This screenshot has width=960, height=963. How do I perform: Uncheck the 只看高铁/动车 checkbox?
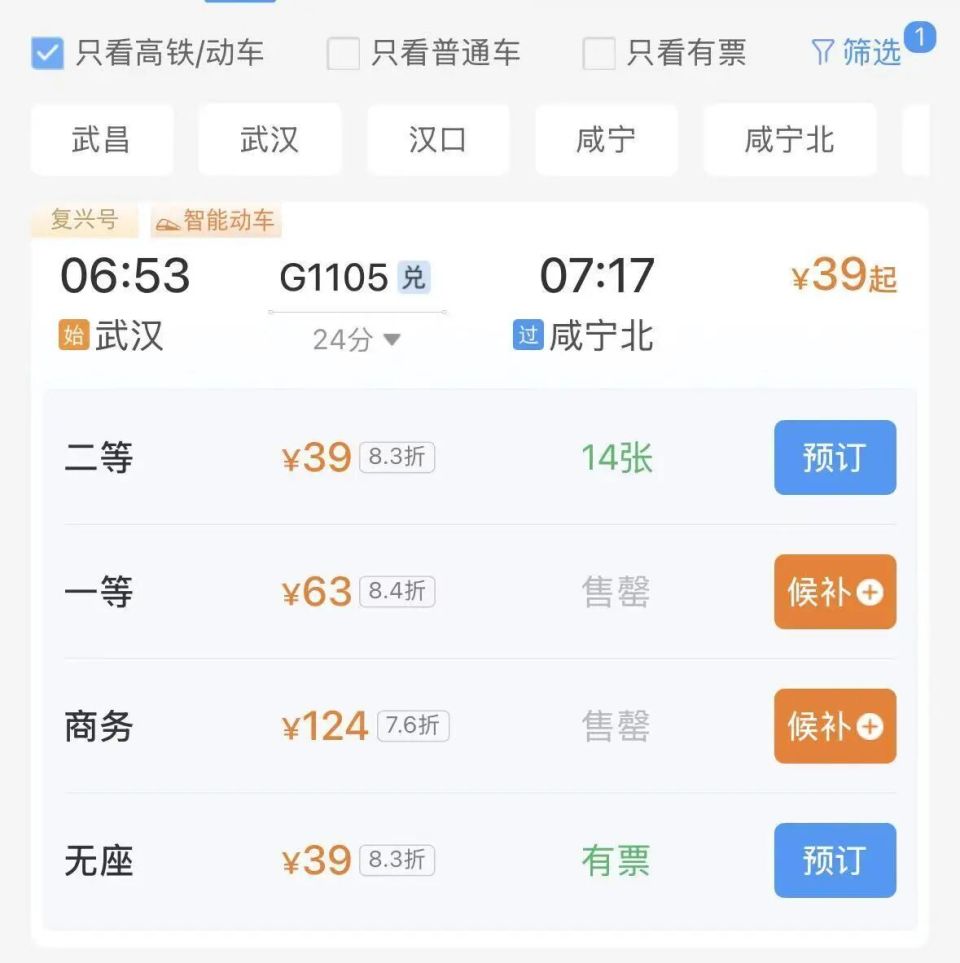coord(45,52)
